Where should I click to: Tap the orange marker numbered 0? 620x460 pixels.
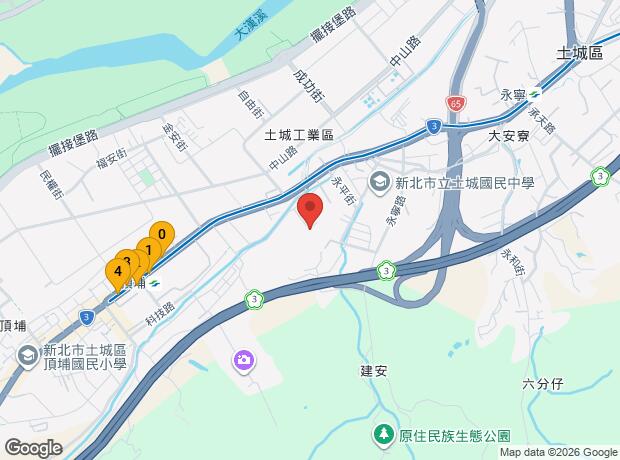(162, 234)
